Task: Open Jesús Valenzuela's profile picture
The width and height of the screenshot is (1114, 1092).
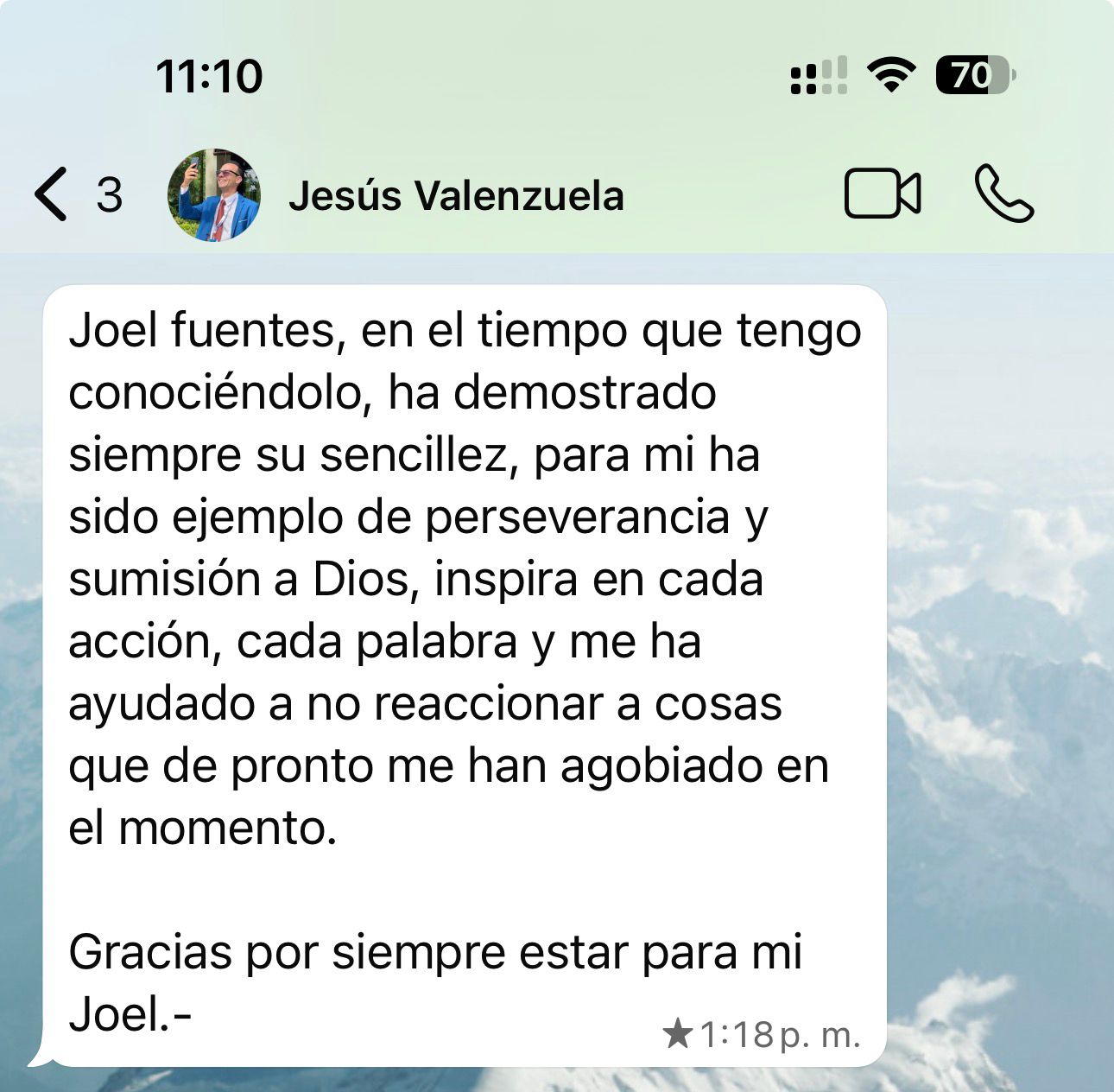Action: click(213, 194)
